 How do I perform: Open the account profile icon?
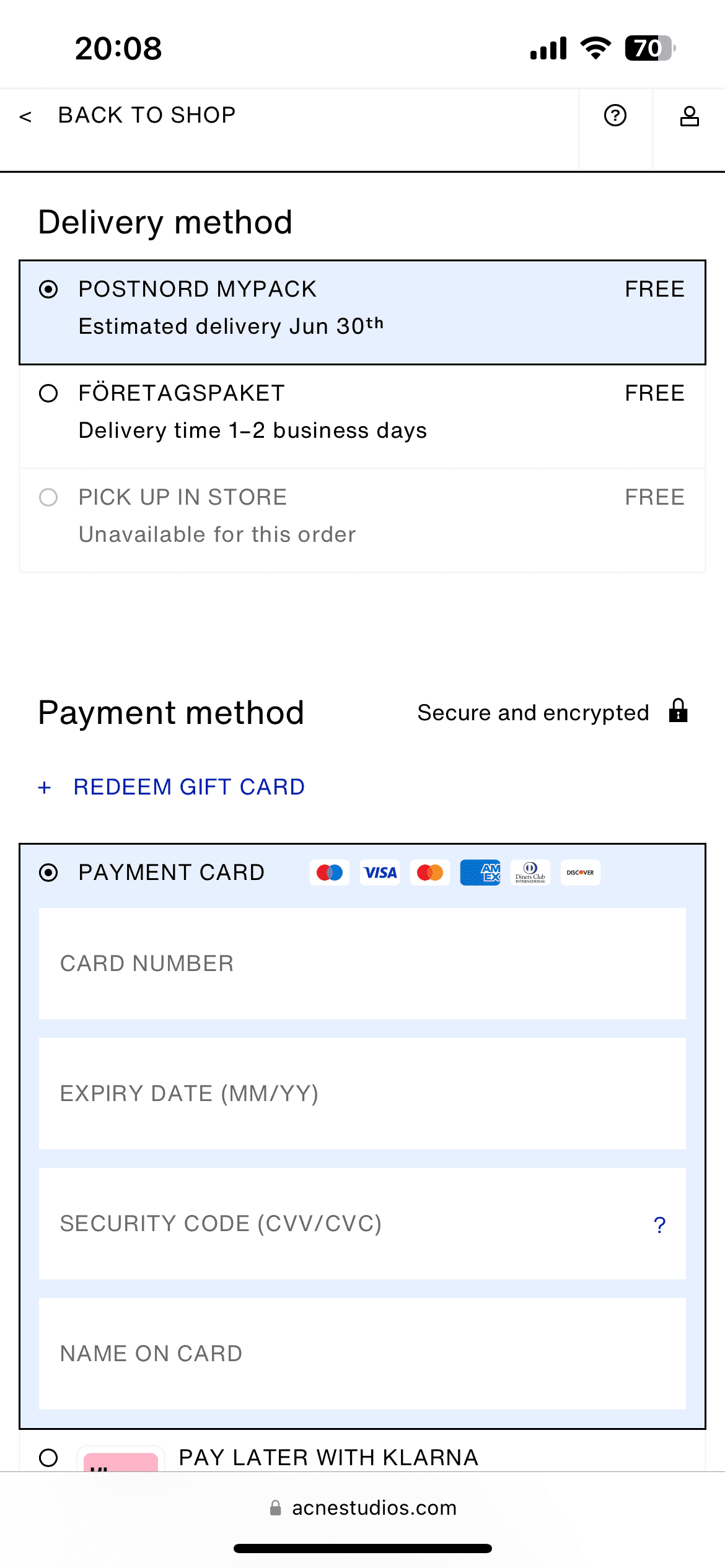(x=689, y=115)
